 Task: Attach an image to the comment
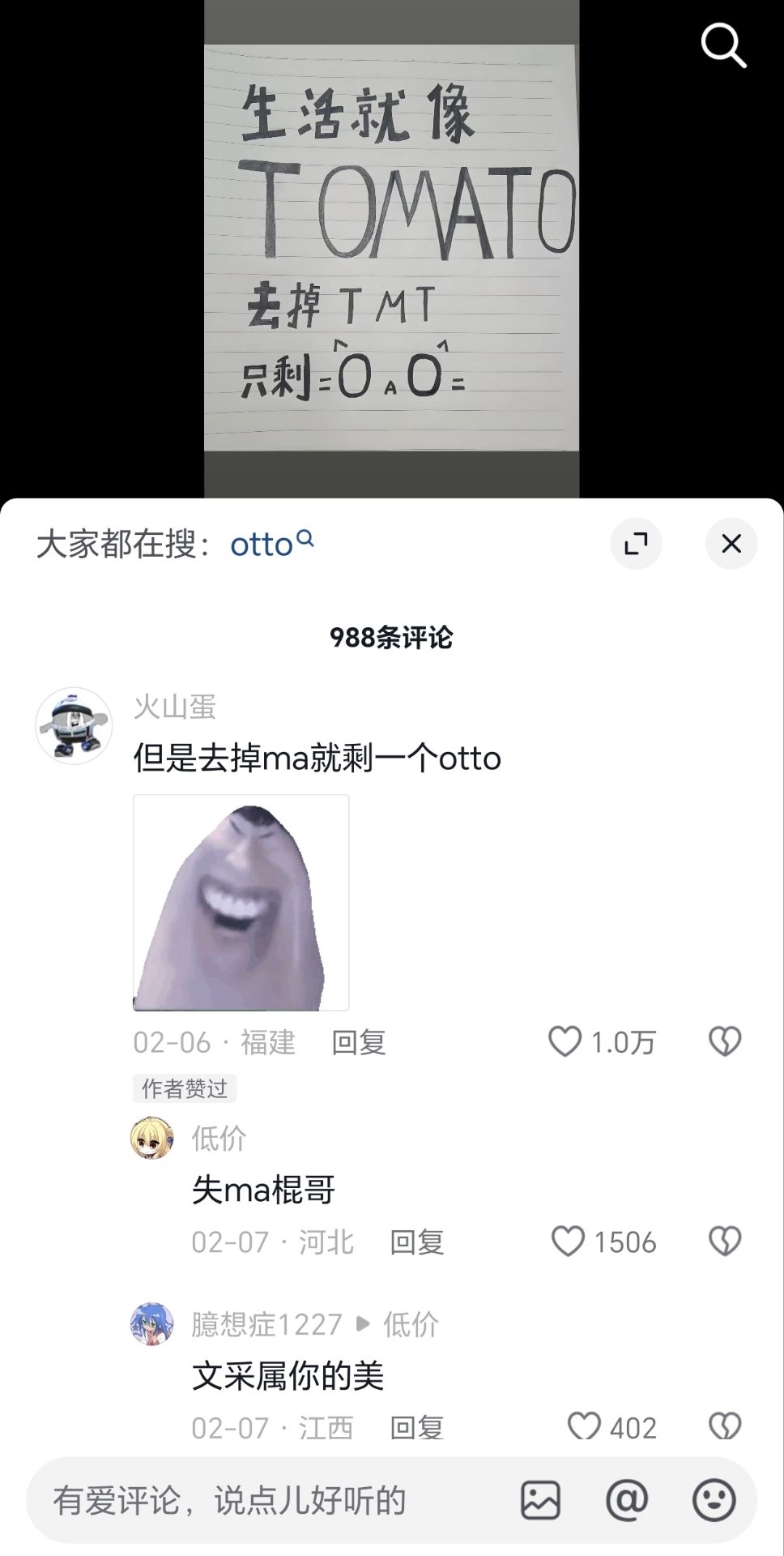pyautogui.click(x=540, y=1500)
